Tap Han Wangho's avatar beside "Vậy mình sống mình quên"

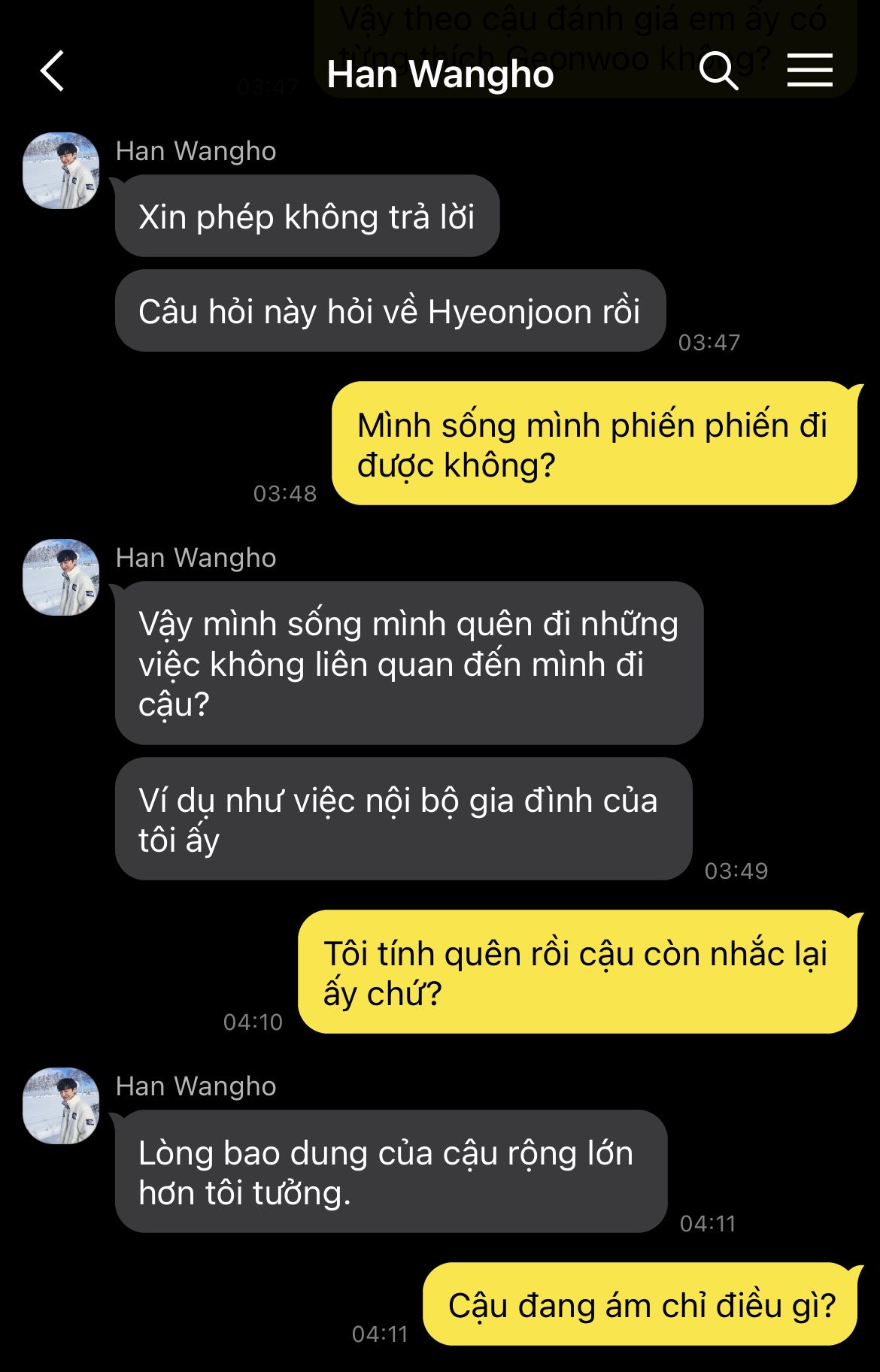click(62, 577)
